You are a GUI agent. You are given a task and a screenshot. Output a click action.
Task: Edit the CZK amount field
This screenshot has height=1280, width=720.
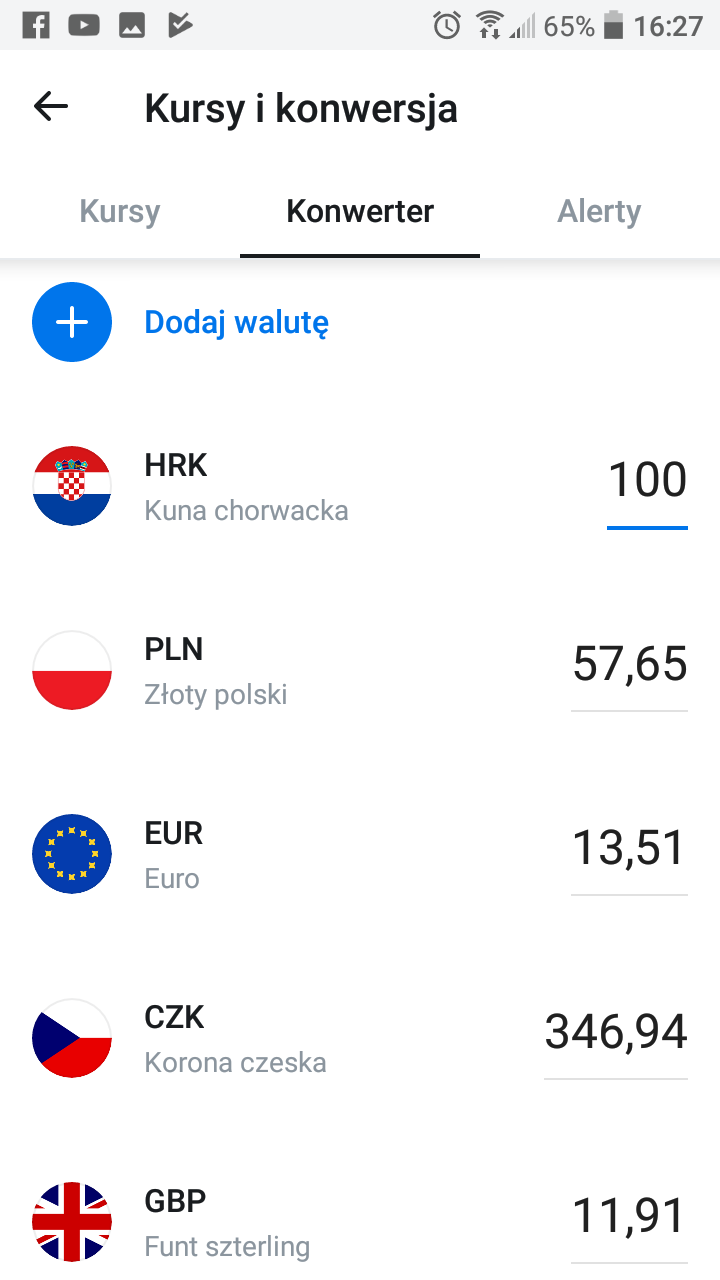point(616,1032)
